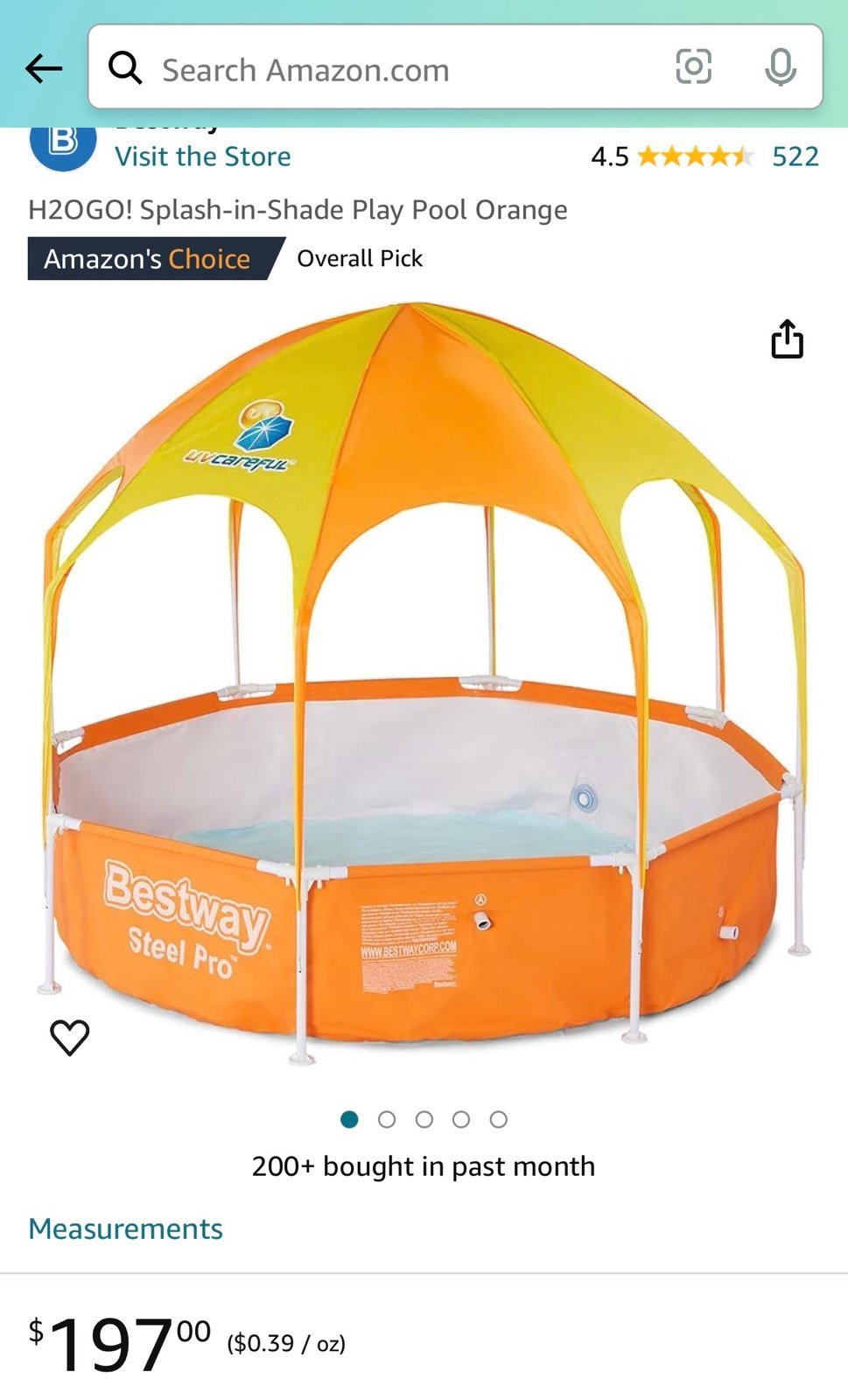
Task: Share this pool product
Action: tap(787, 339)
